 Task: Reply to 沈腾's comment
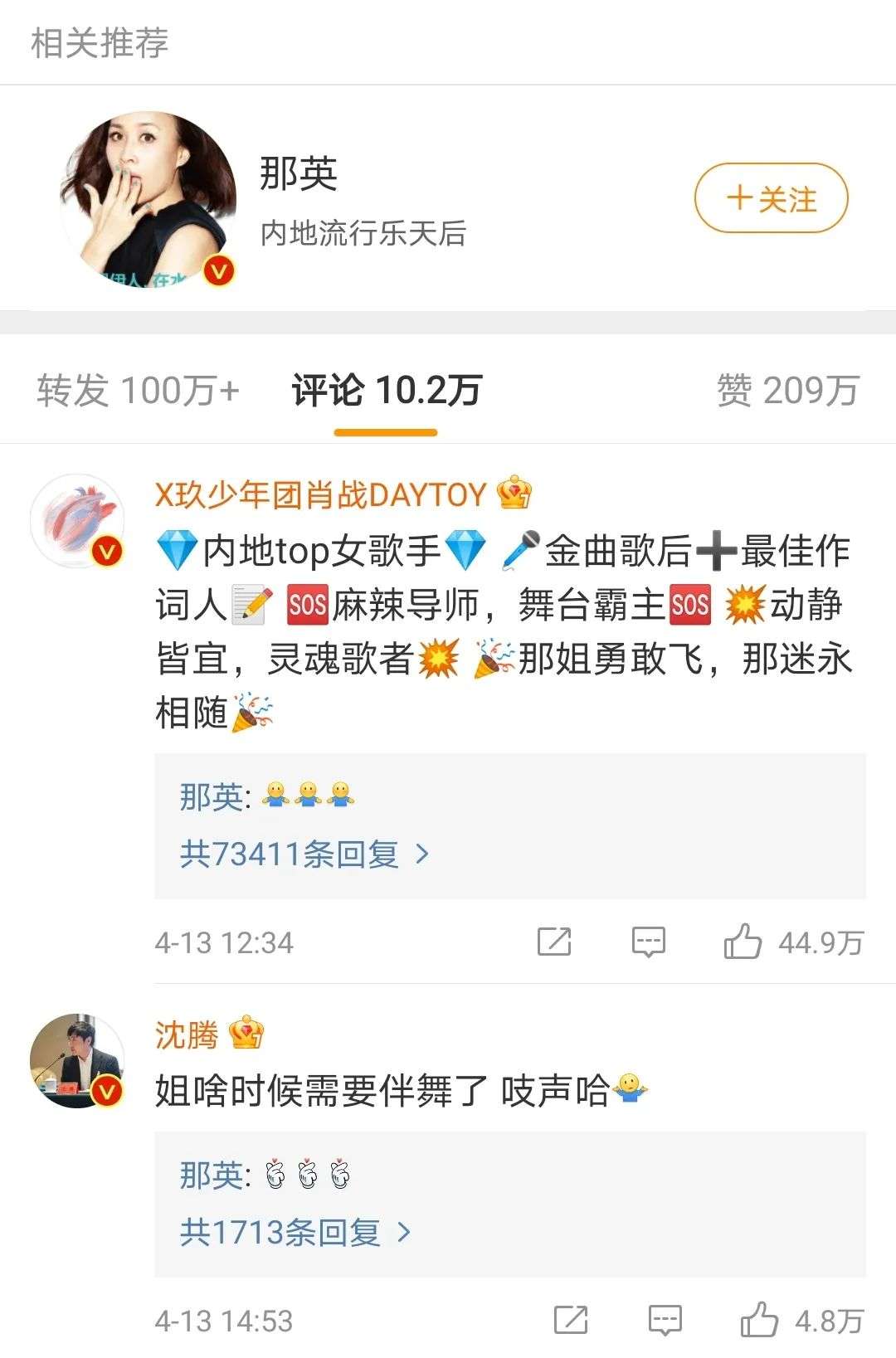(665, 1320)
